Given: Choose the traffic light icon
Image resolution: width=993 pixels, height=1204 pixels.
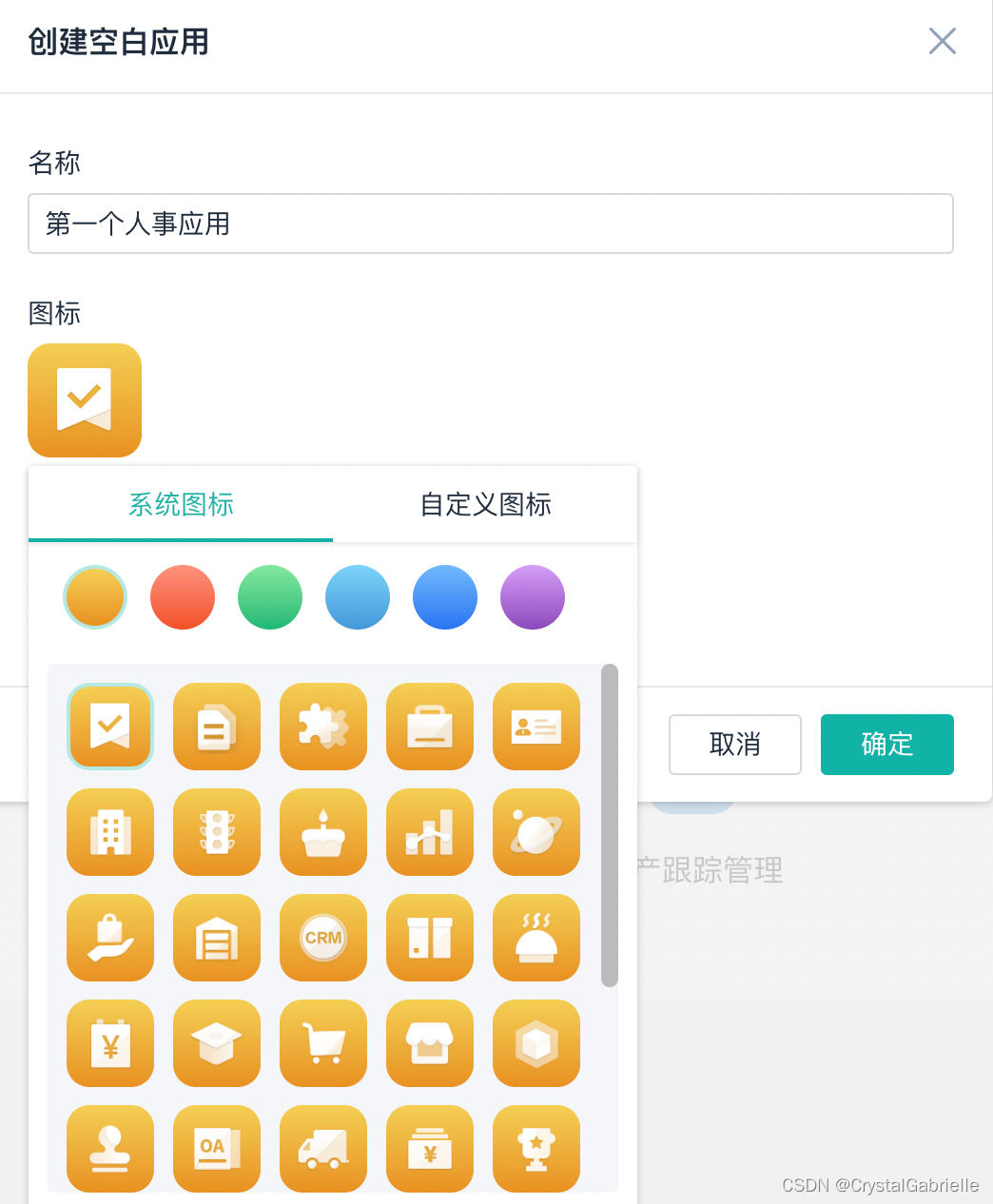Looking at the screenshot, I should pos(217,832).
